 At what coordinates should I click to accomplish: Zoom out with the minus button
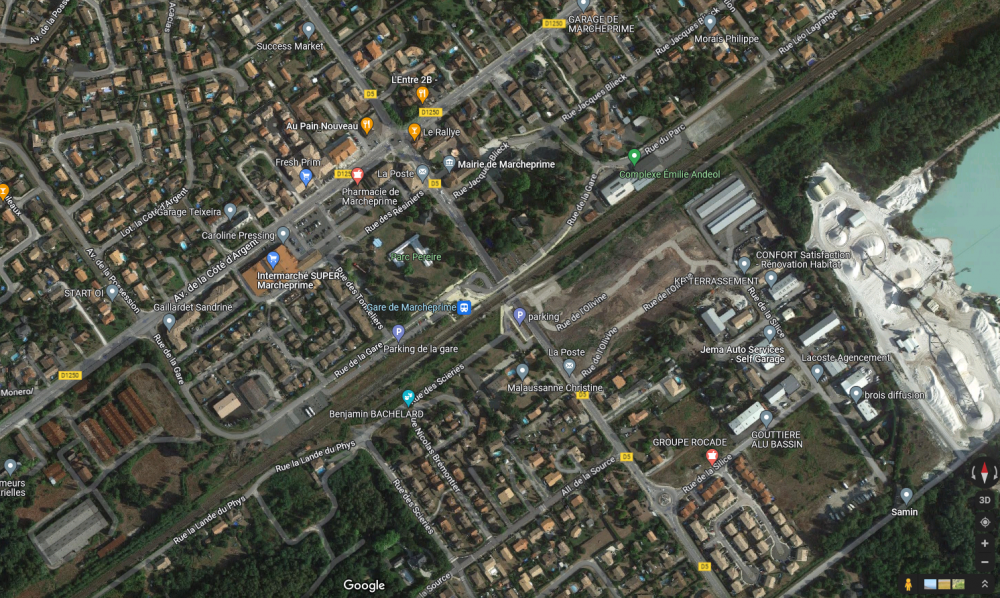tap(984, 562)
